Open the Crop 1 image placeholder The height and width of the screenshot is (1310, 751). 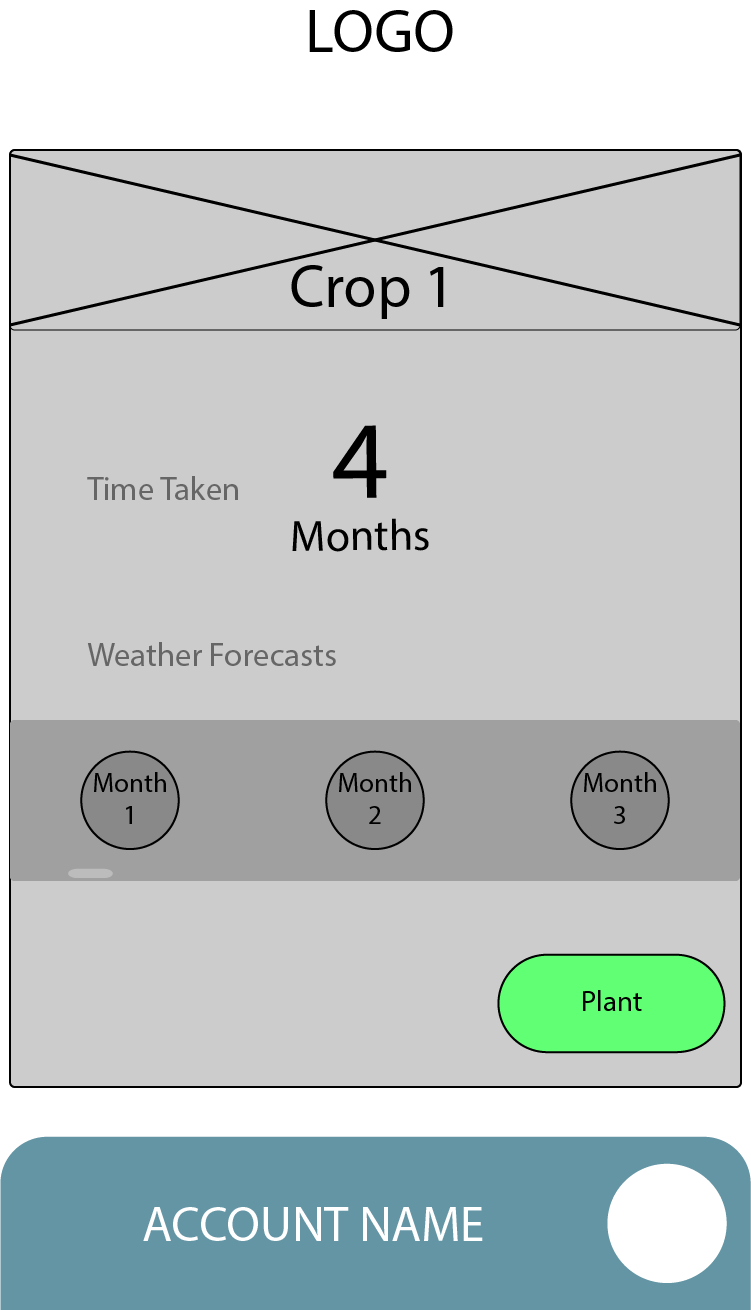(375, 240)
